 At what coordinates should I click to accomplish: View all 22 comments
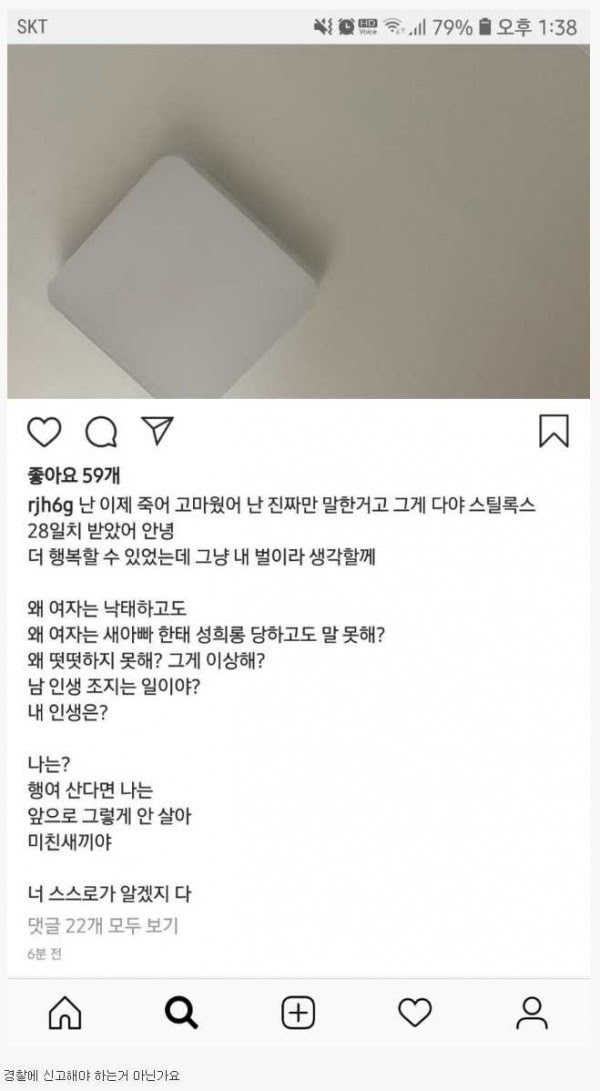click(x=103, y=925)
